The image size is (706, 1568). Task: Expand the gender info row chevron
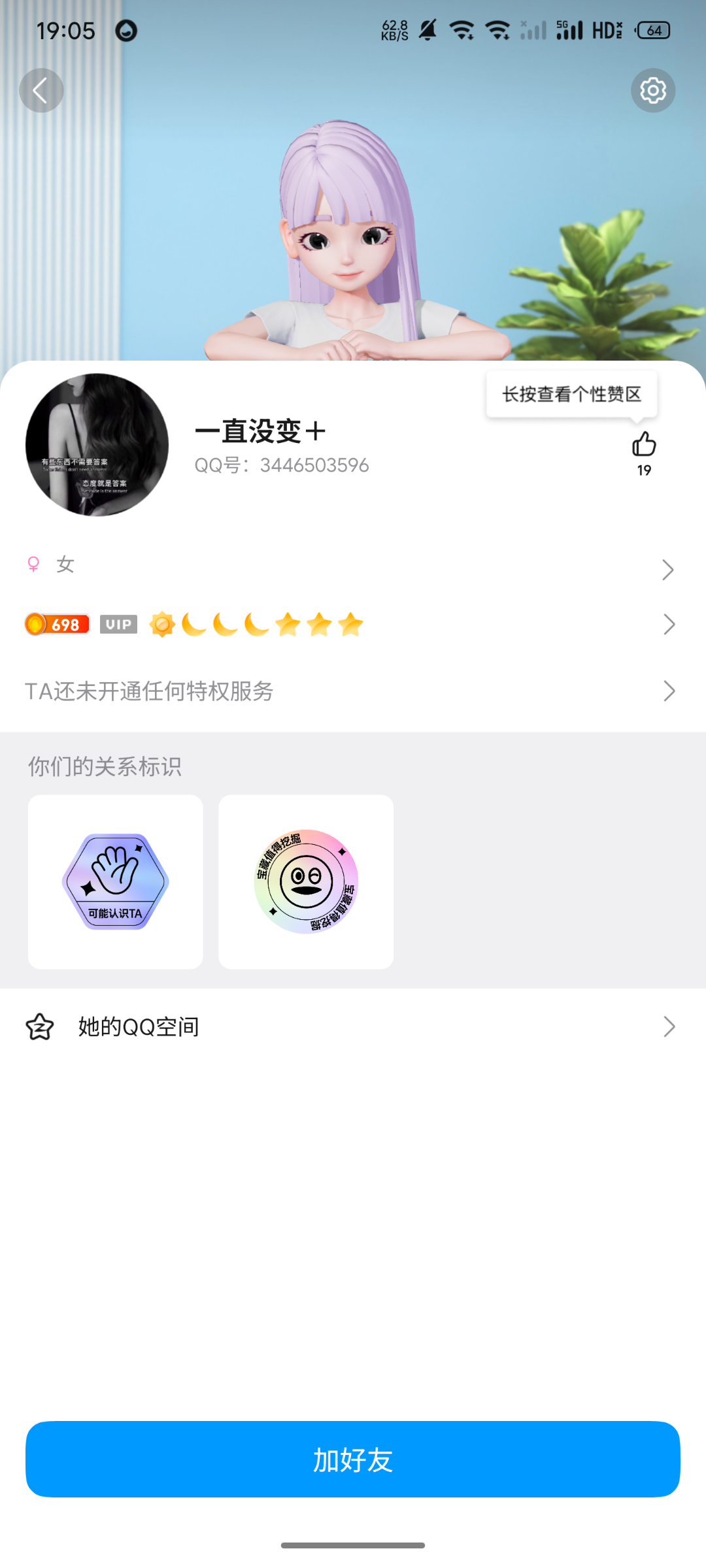(668, 569)
